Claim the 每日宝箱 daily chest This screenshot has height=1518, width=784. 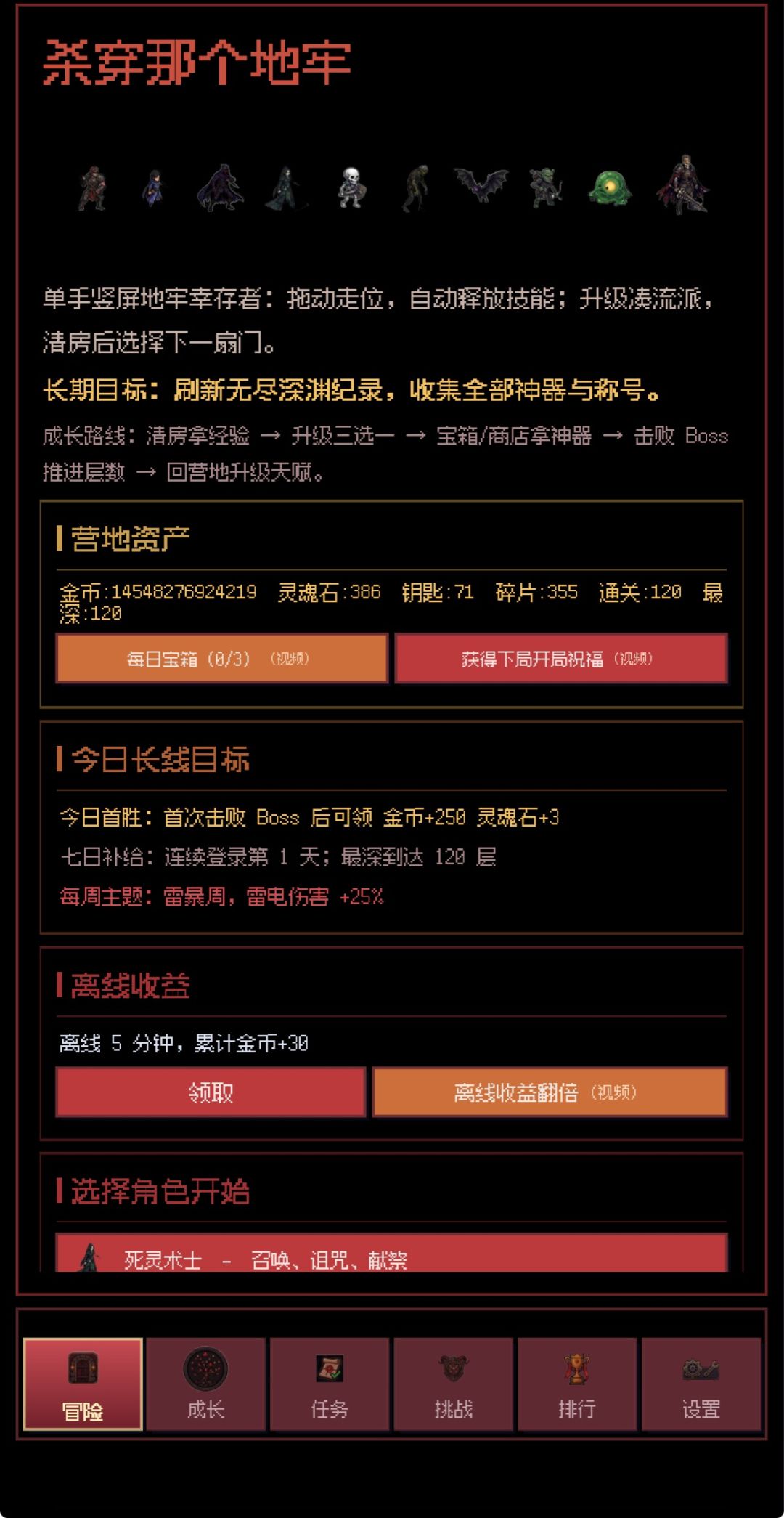(222, 658)
